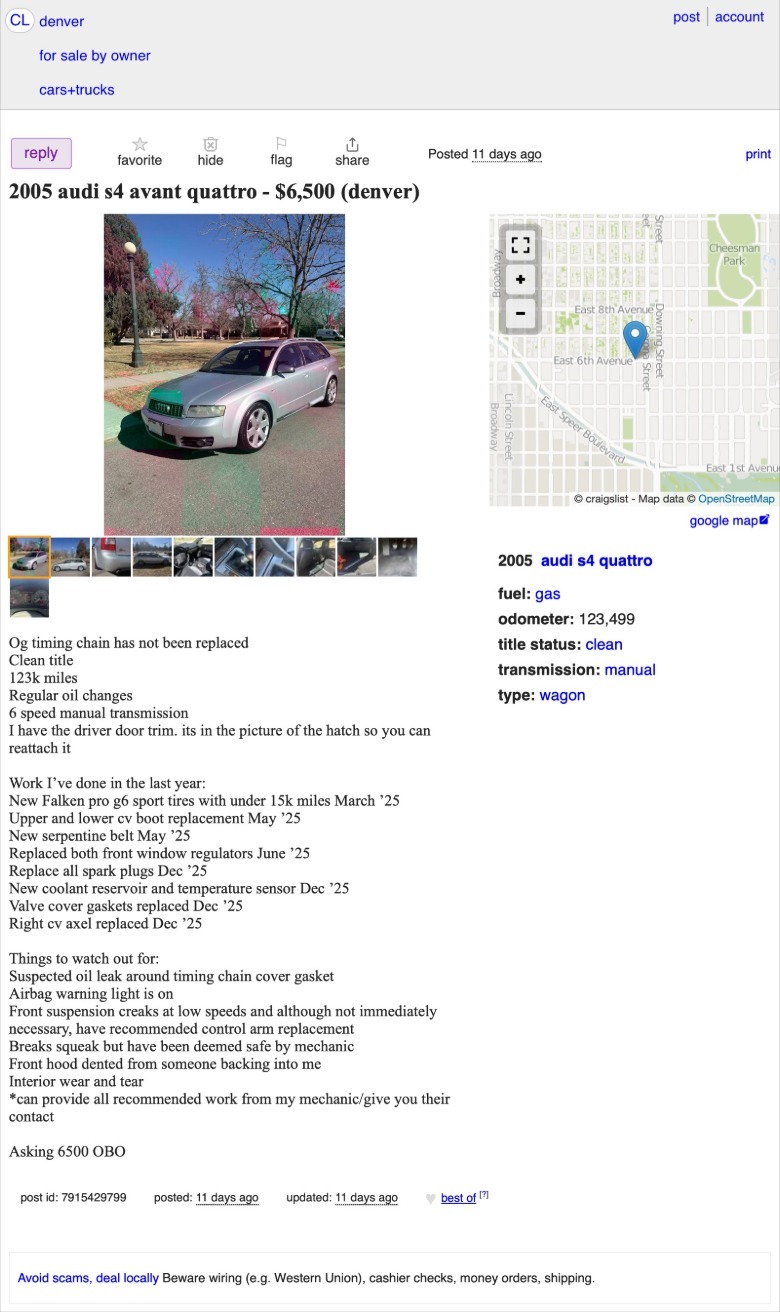Select the manual transmission filter link
780x1312 pixels.
click(x=630, y=670)
